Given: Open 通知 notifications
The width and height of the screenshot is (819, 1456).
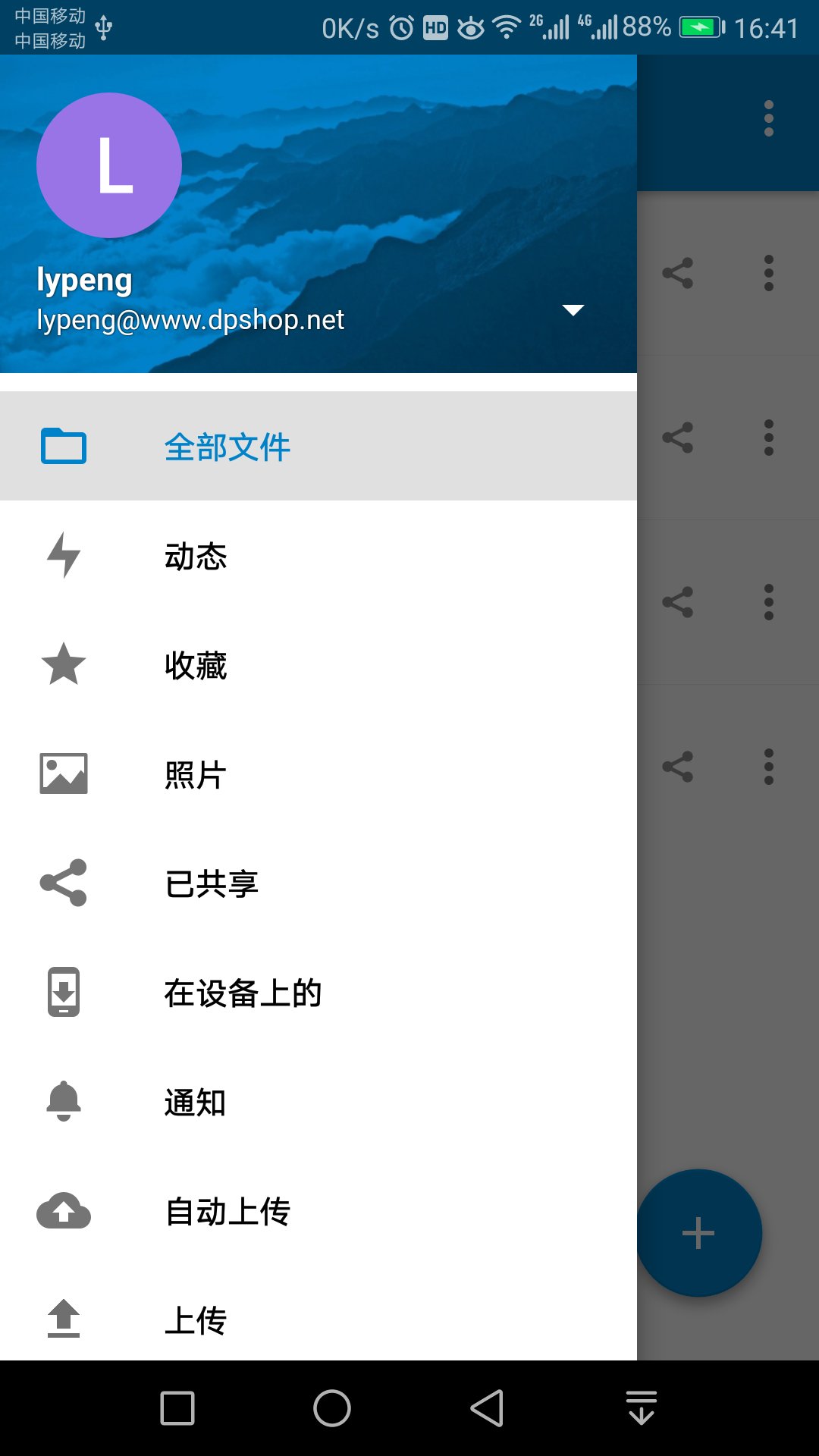Looking at the screenshot, I should (x=196, y=1102).
